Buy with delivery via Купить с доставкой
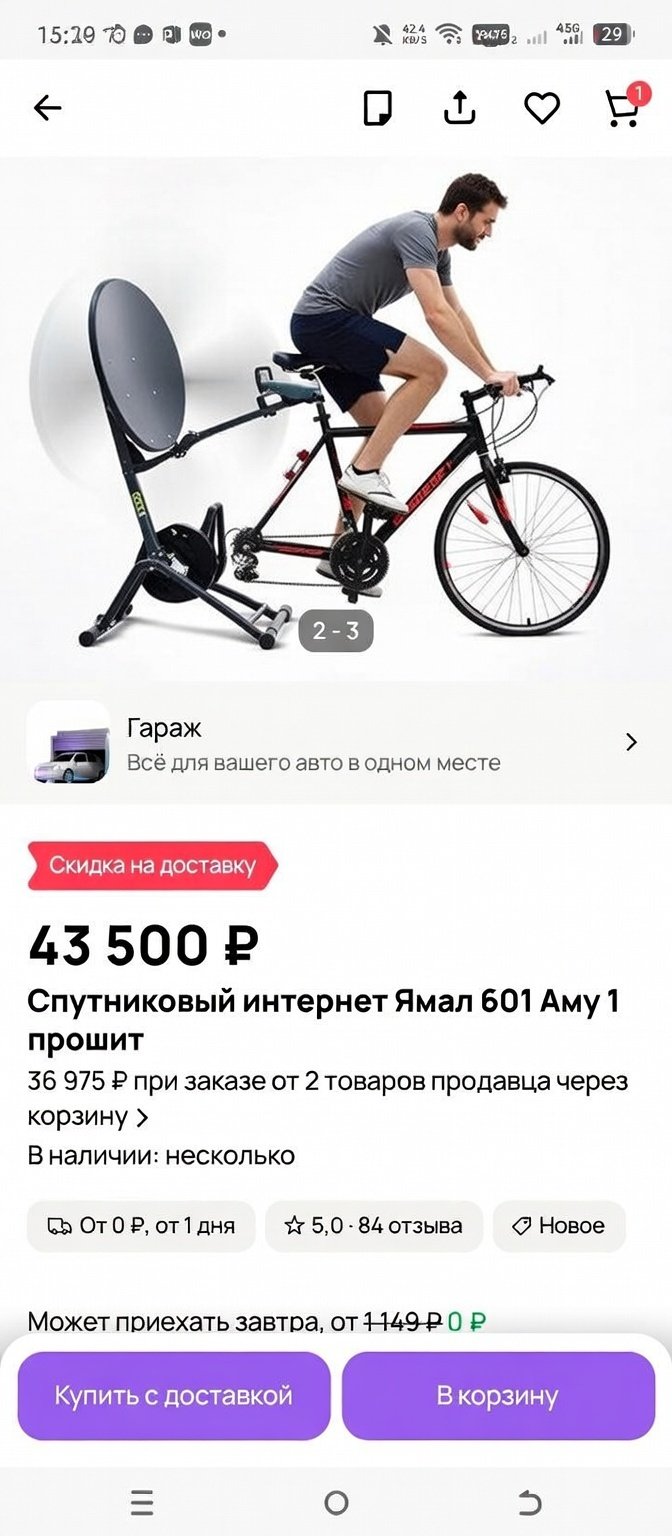672x1536 pixels. 174,1396
